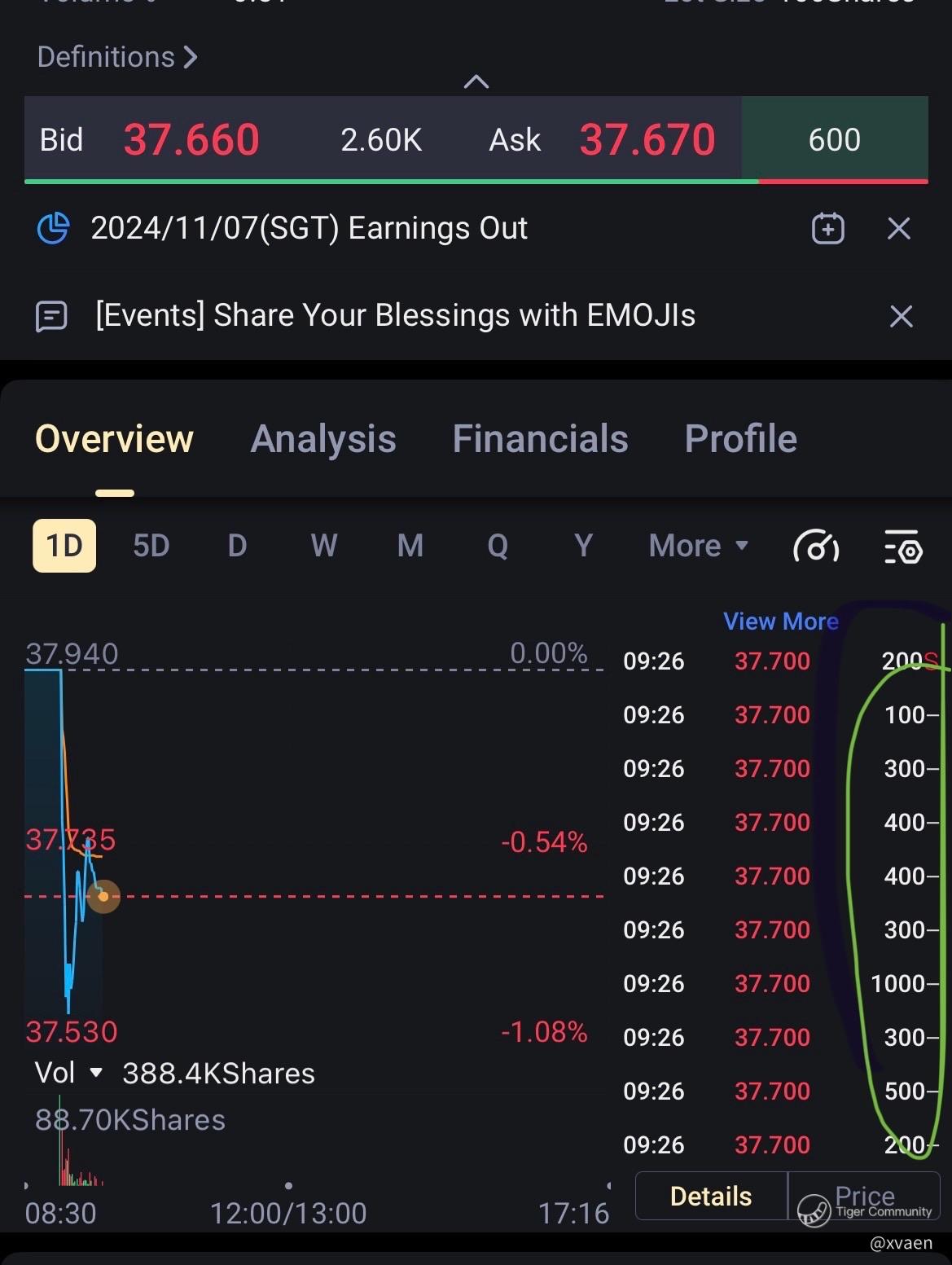Image resolution: width=952 pixels, height=1265 pixels.
Task: Open chart settings icon
Action: [902, 547]
